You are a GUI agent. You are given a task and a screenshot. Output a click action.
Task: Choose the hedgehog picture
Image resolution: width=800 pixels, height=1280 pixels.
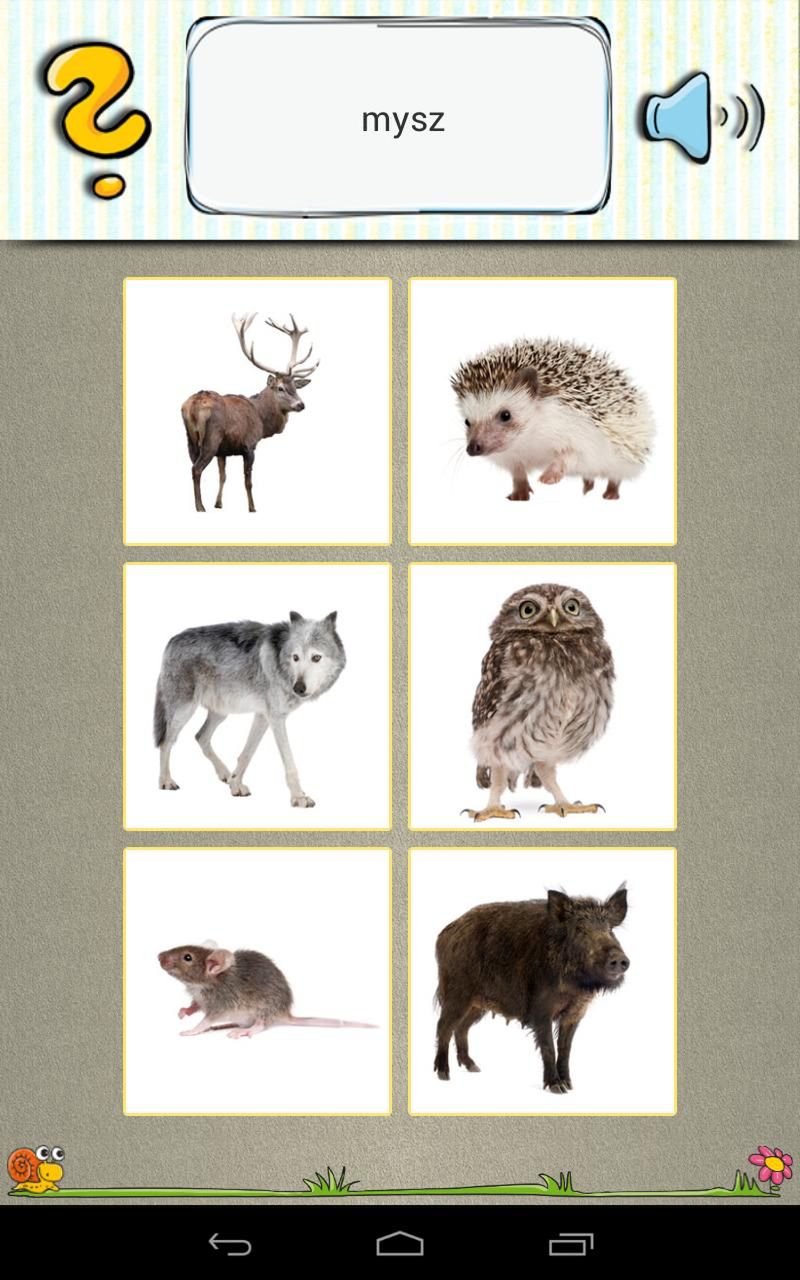[x=542, y=411]
